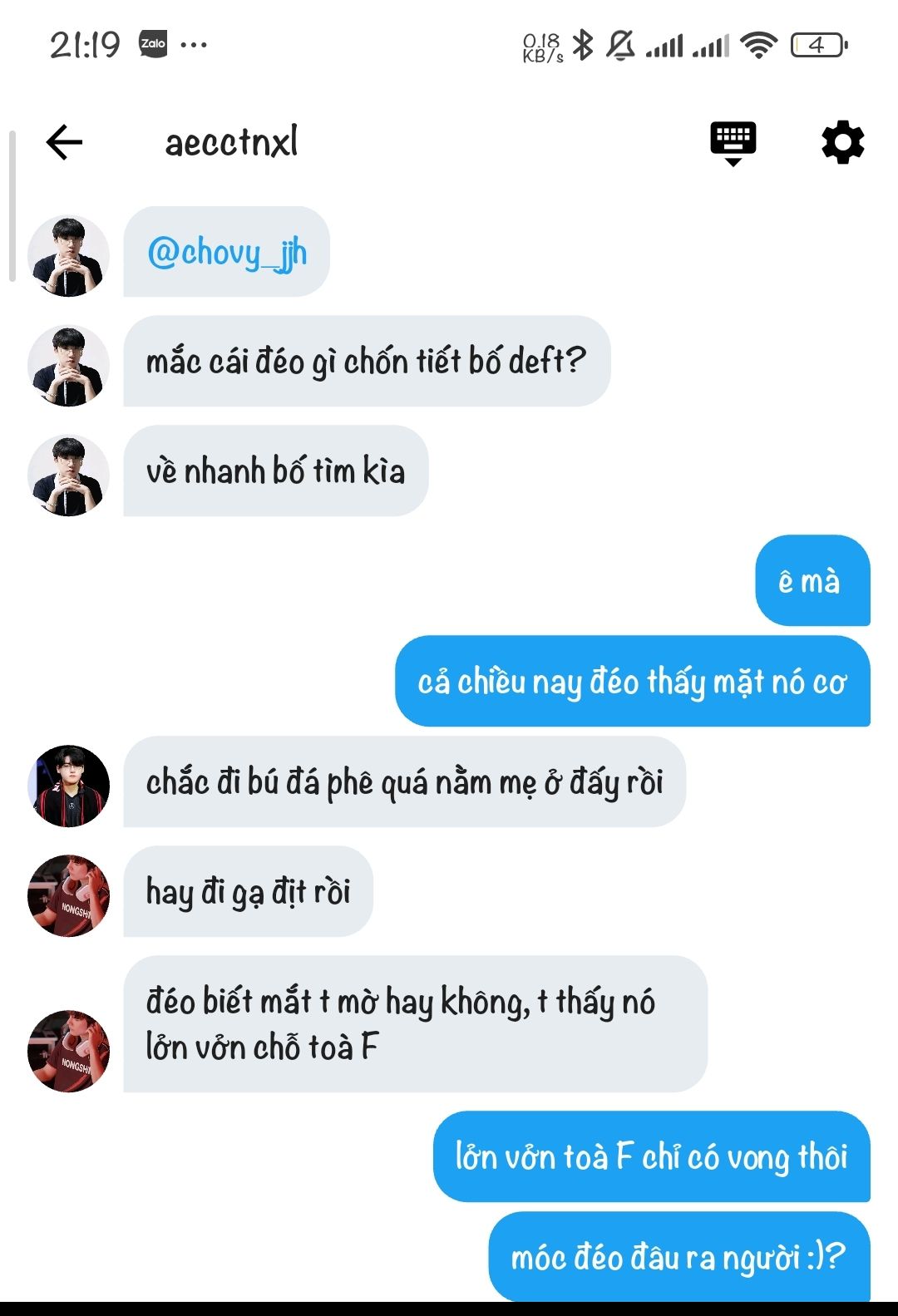Open chat settings gear
This screenshot has width=898, height=1316.
842,142
